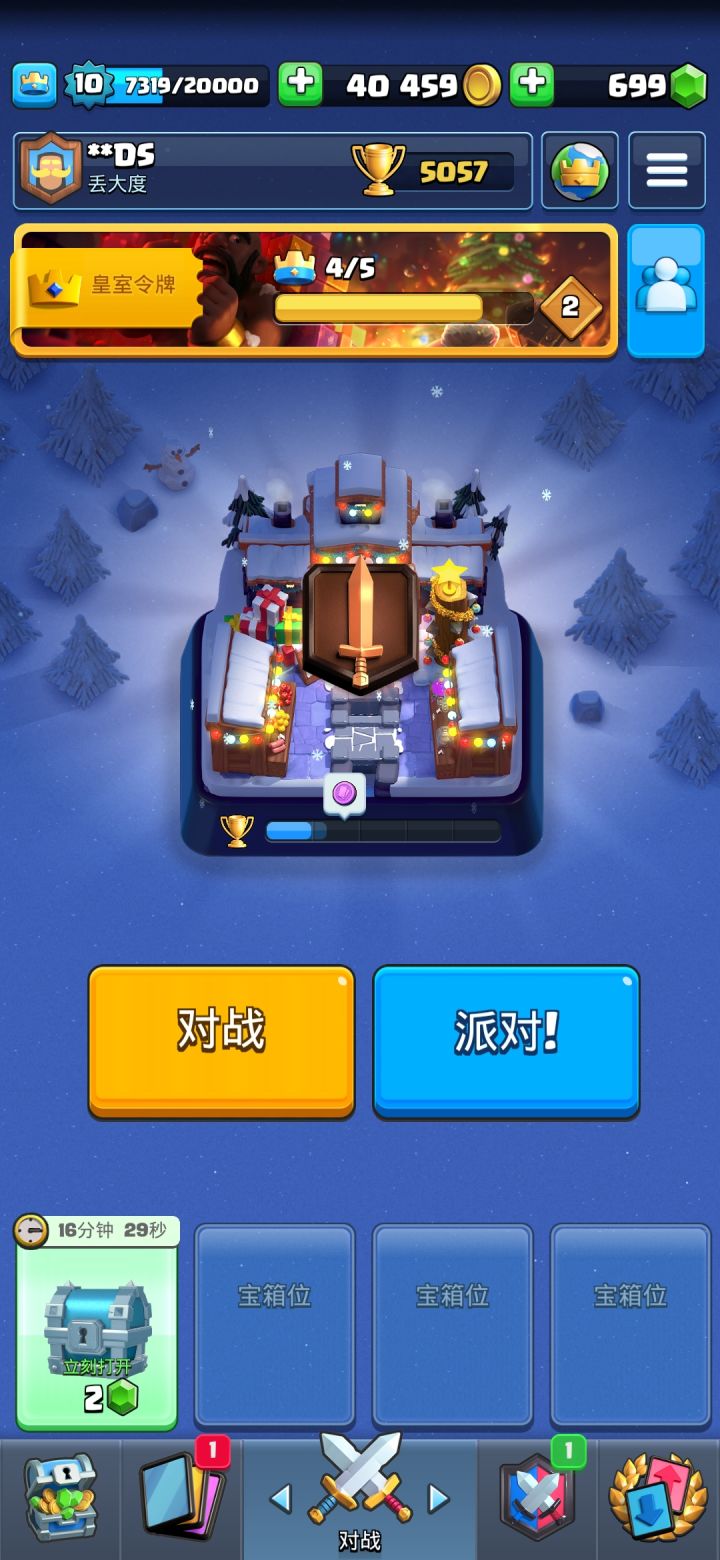Click the plus icon to buy gems
720x1560 pixels.
coord(533,84)
